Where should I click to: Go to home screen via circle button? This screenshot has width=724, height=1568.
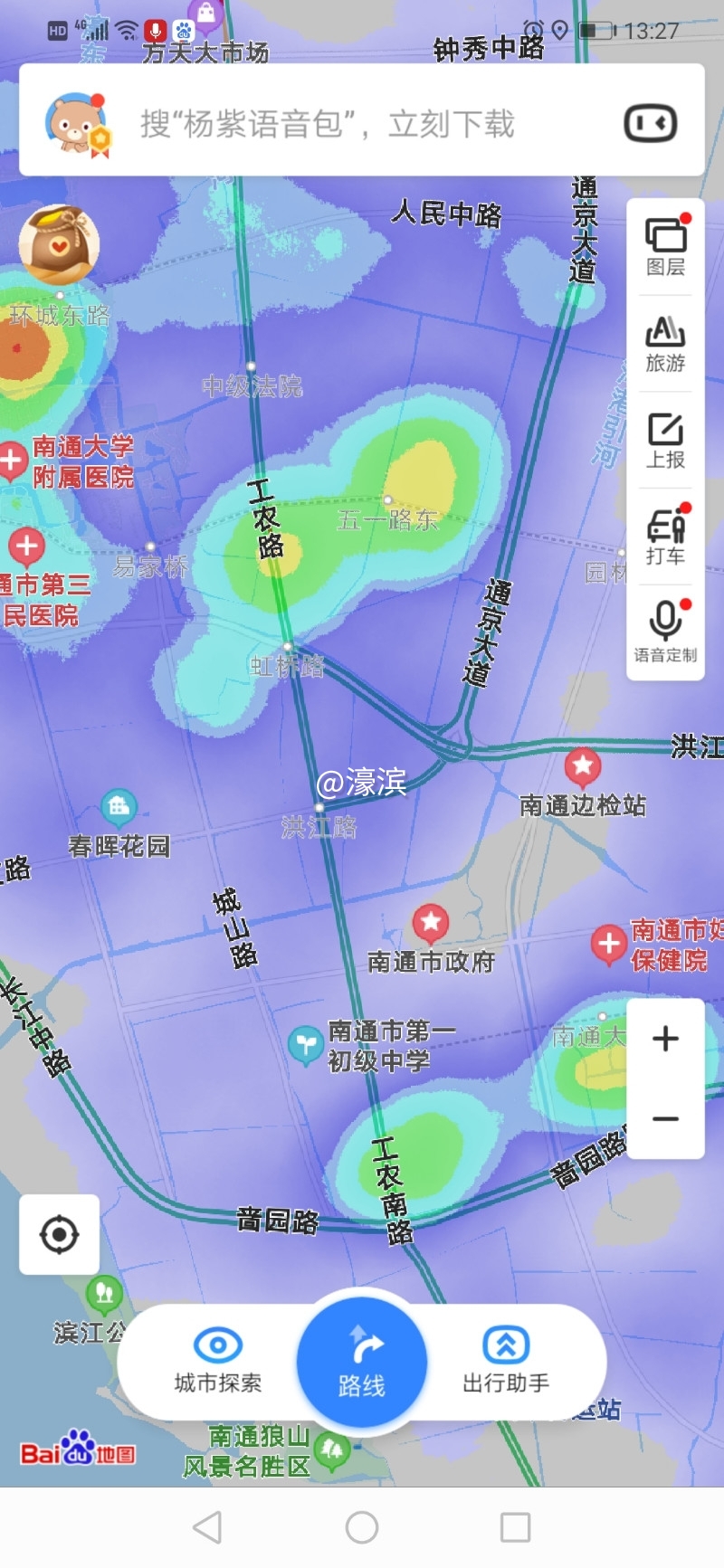point(362,1527)
